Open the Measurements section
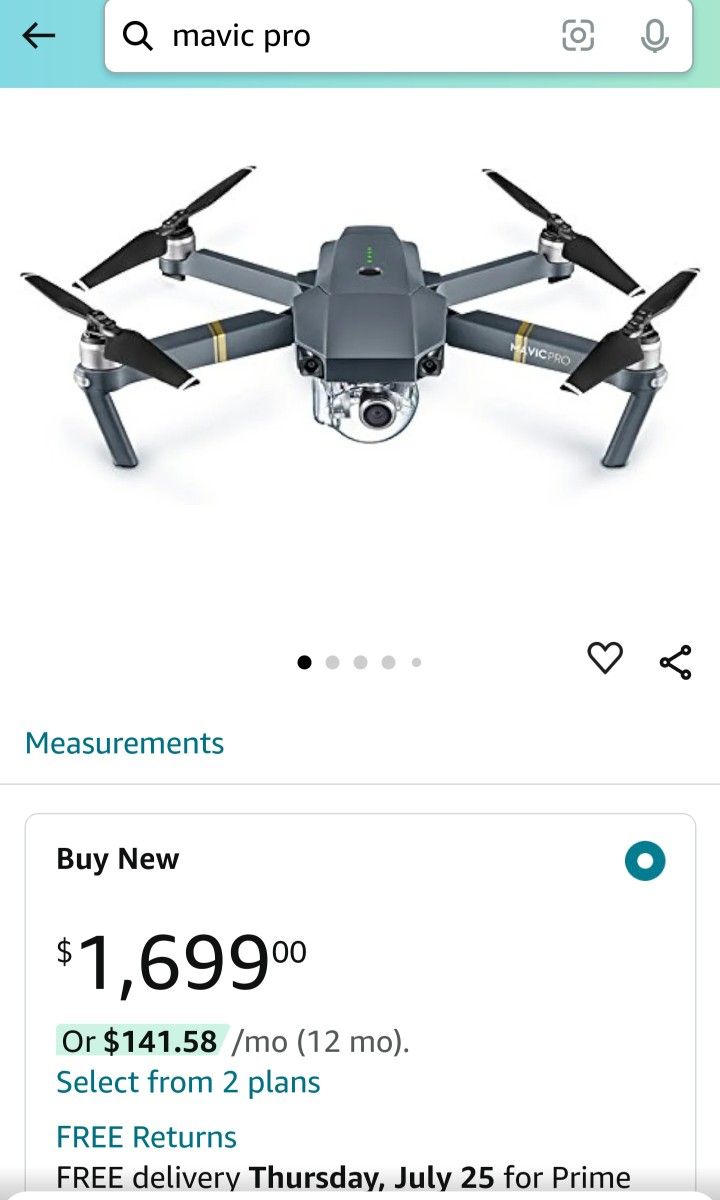 pos(124,743)
